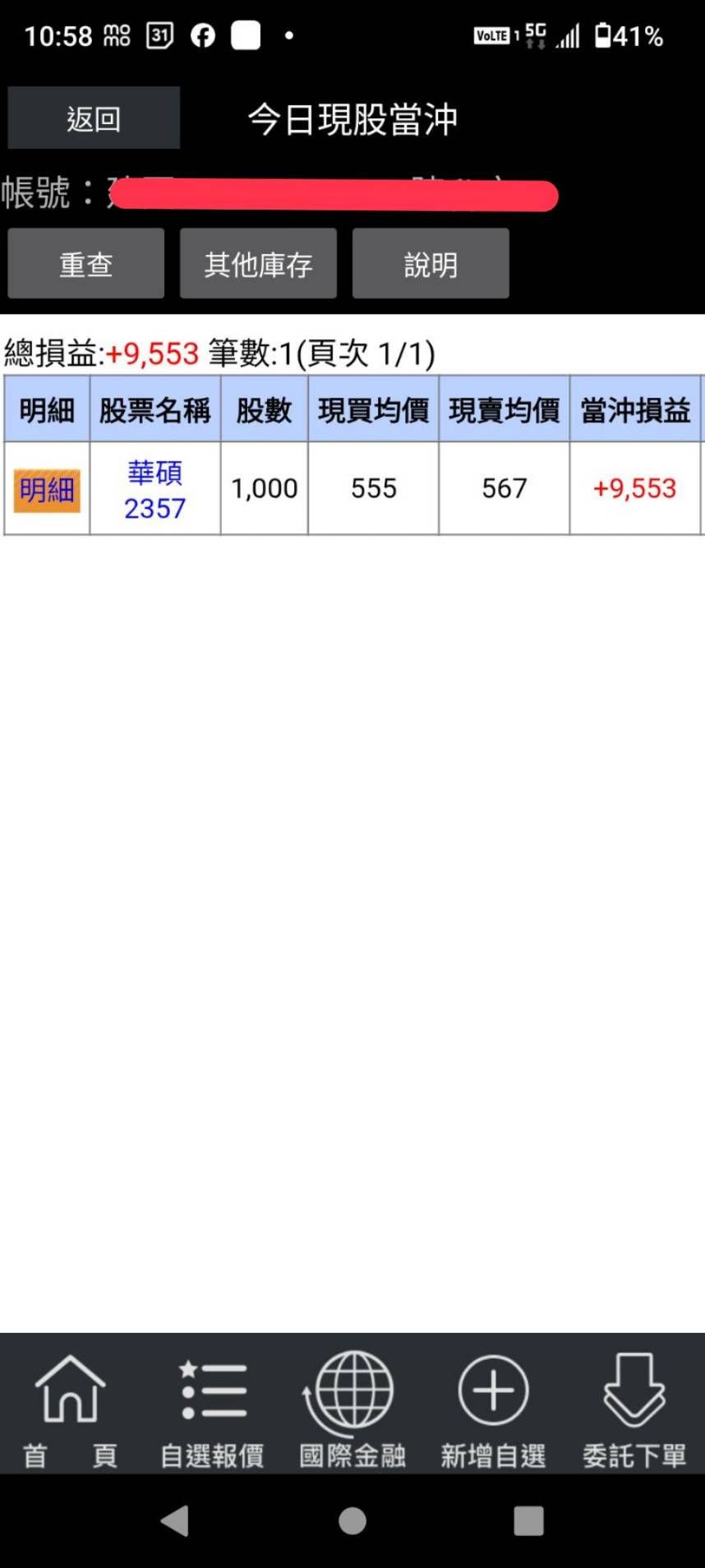The width and height of the screenshot is (705, 1568).
Task: Tap the system home circle
Action: [352, 1521]
